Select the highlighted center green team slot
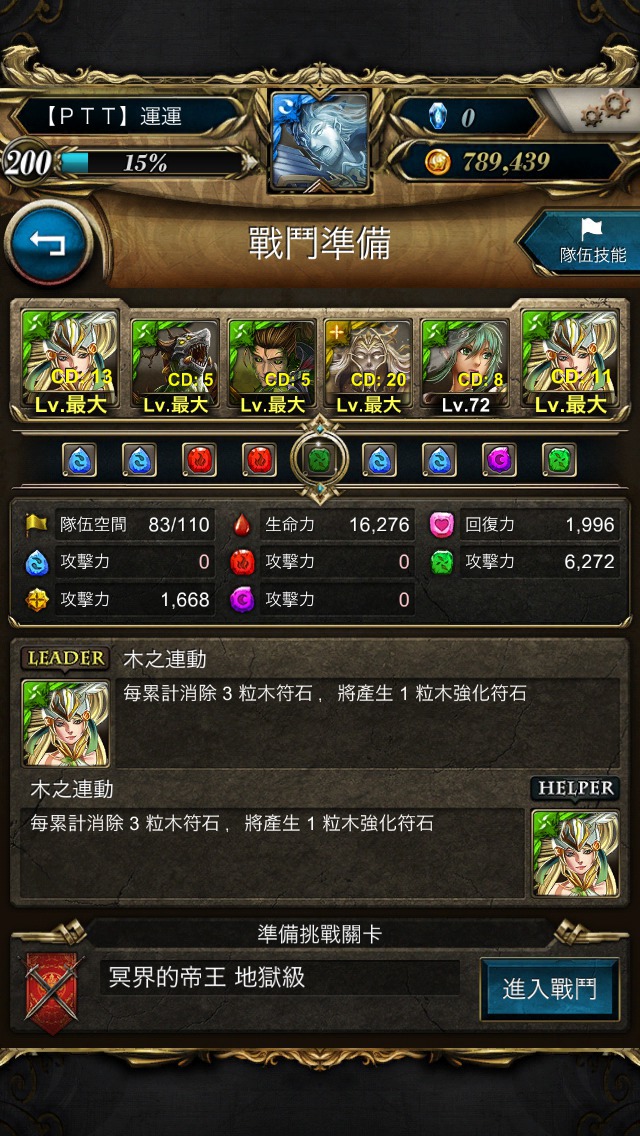The height and width of the screenshot is (1136, 640). [320, 459]
